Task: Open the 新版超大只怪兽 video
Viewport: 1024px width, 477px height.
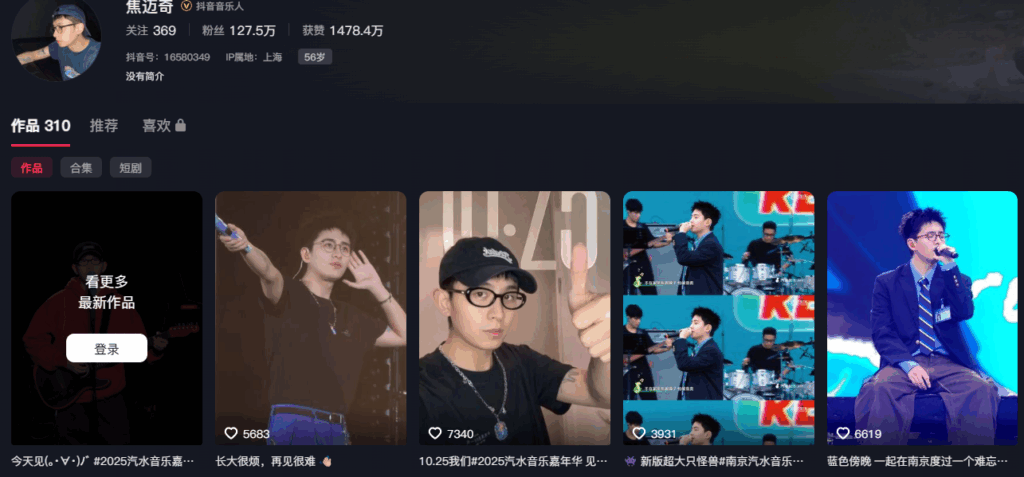Action: (718, 318)
